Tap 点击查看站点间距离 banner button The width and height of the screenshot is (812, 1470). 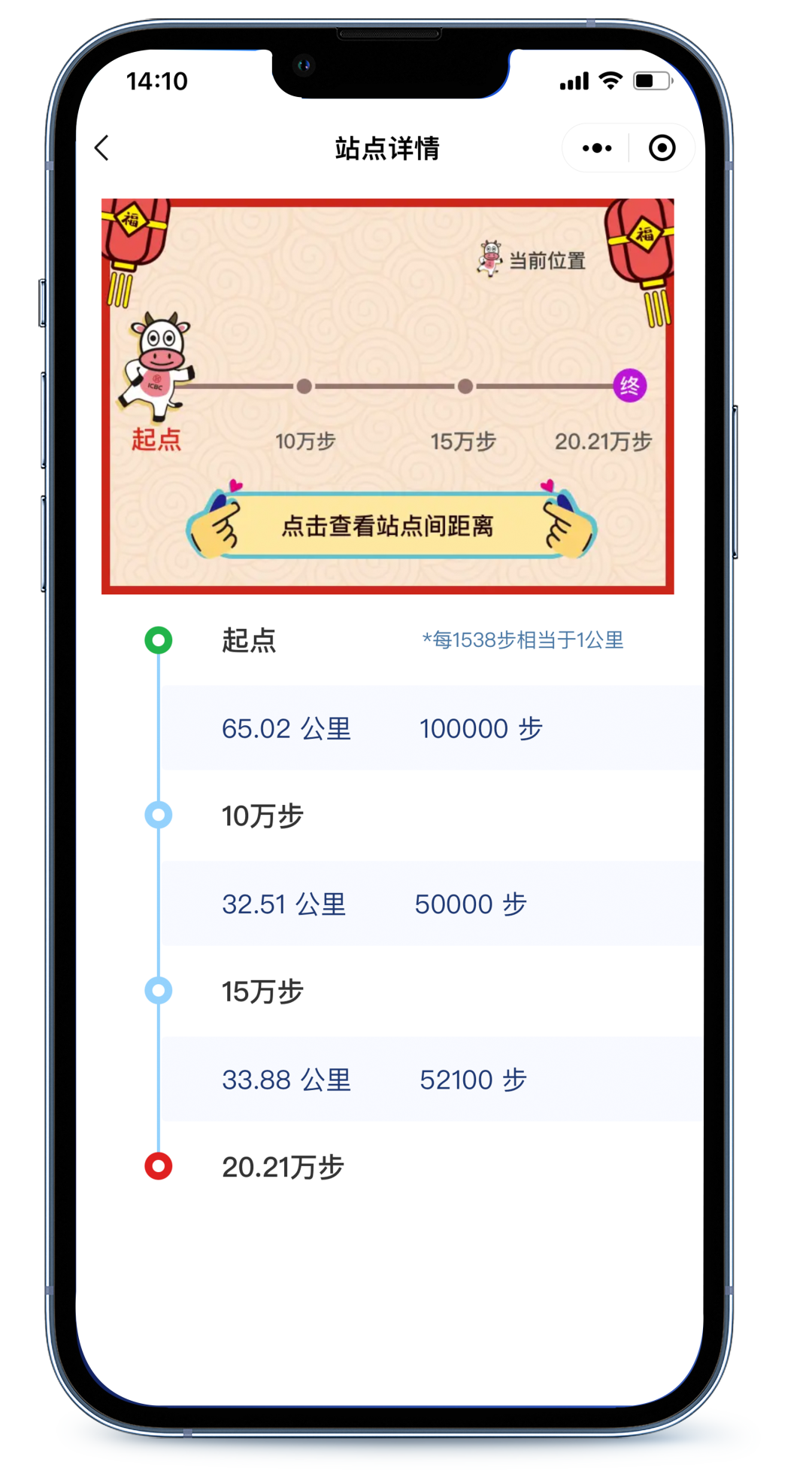(x=388, y=526)
